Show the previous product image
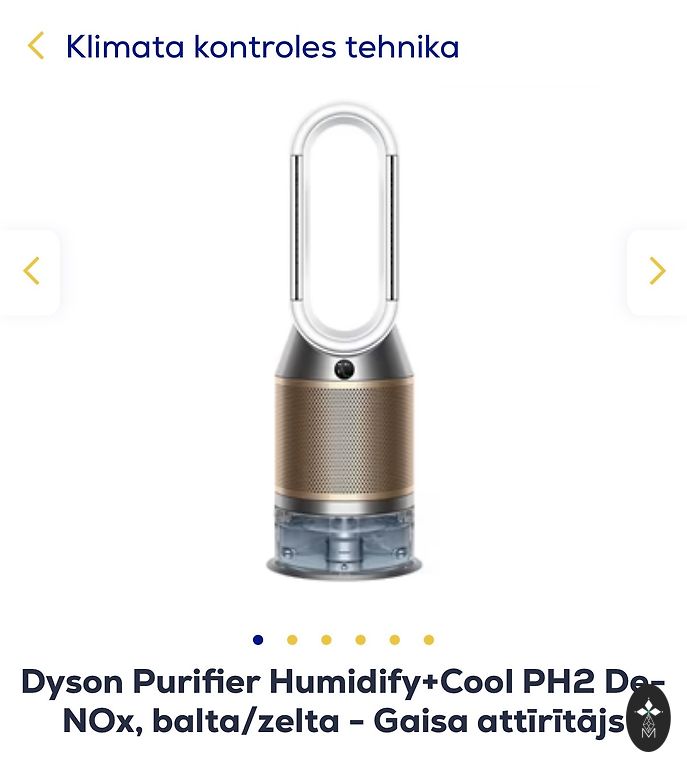This screenshot has height=768, width=687. coord(31,271)
